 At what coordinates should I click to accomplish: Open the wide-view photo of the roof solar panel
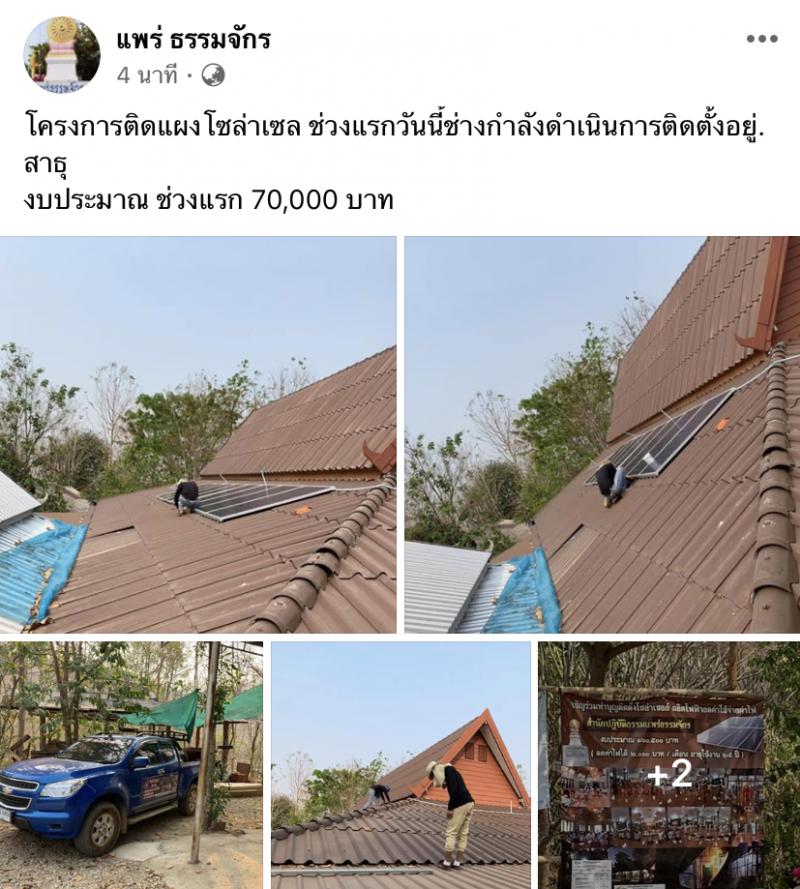(198, 434)
